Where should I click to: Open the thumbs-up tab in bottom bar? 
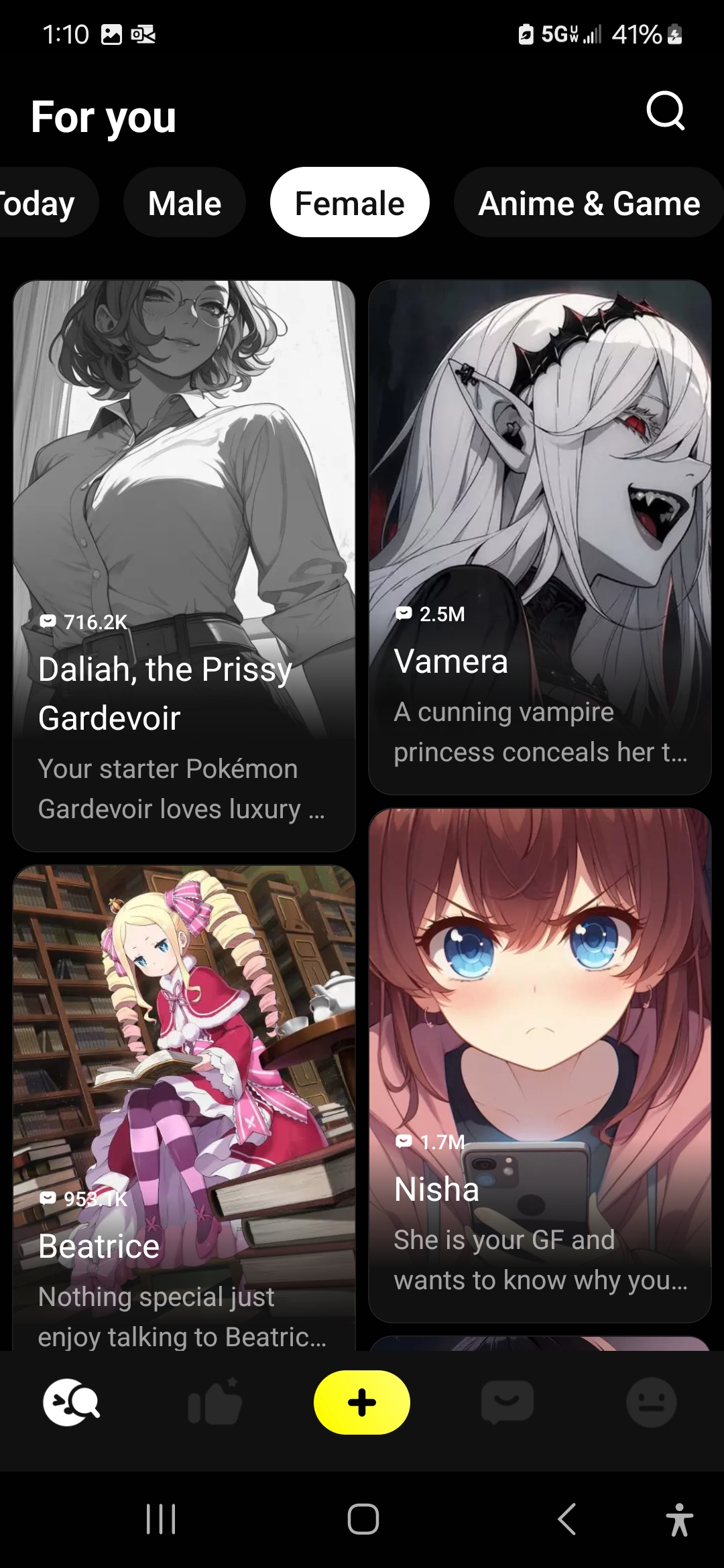[x=215, y=1402]
